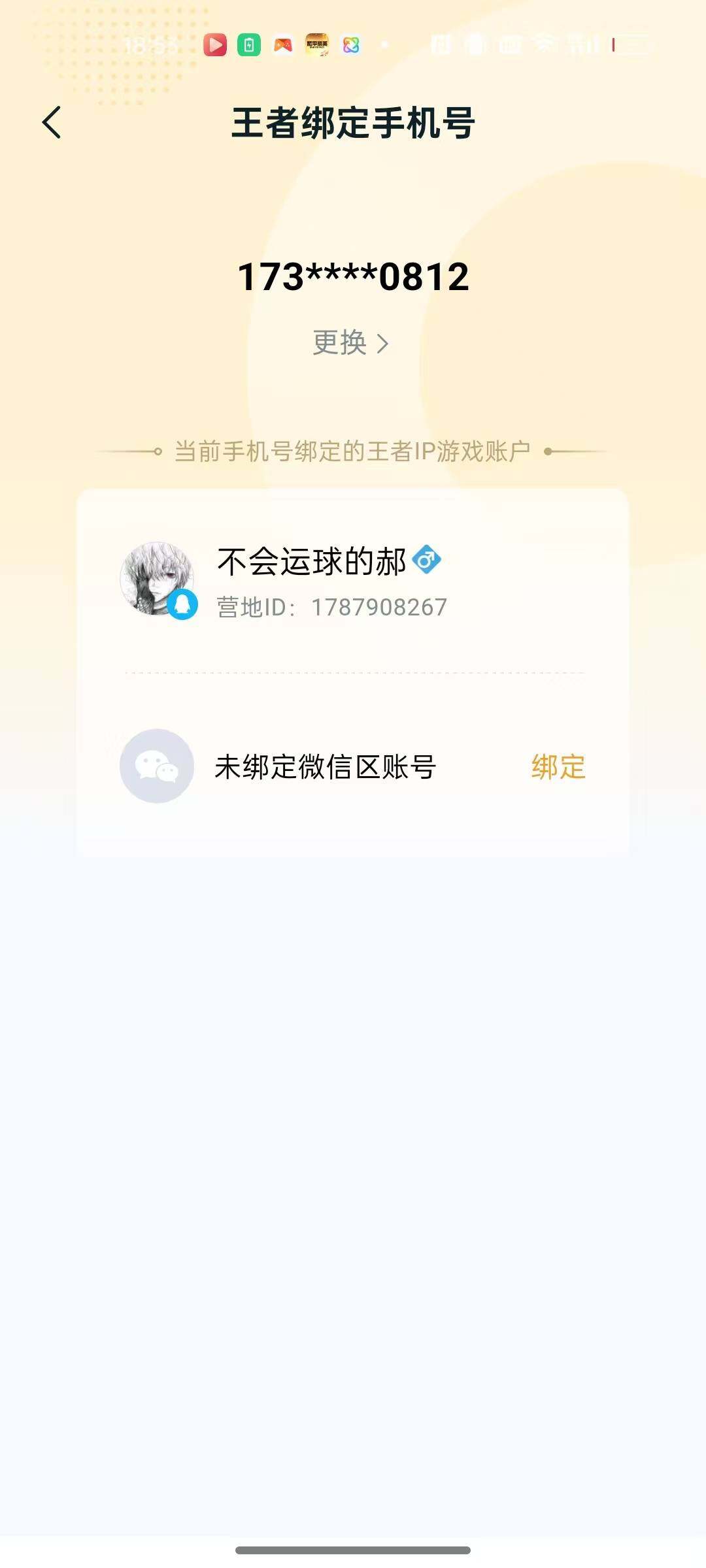The image size is (706, 1568).
Task: Open the colorful X app icon in status bar
Action: (x=351, y=44)
